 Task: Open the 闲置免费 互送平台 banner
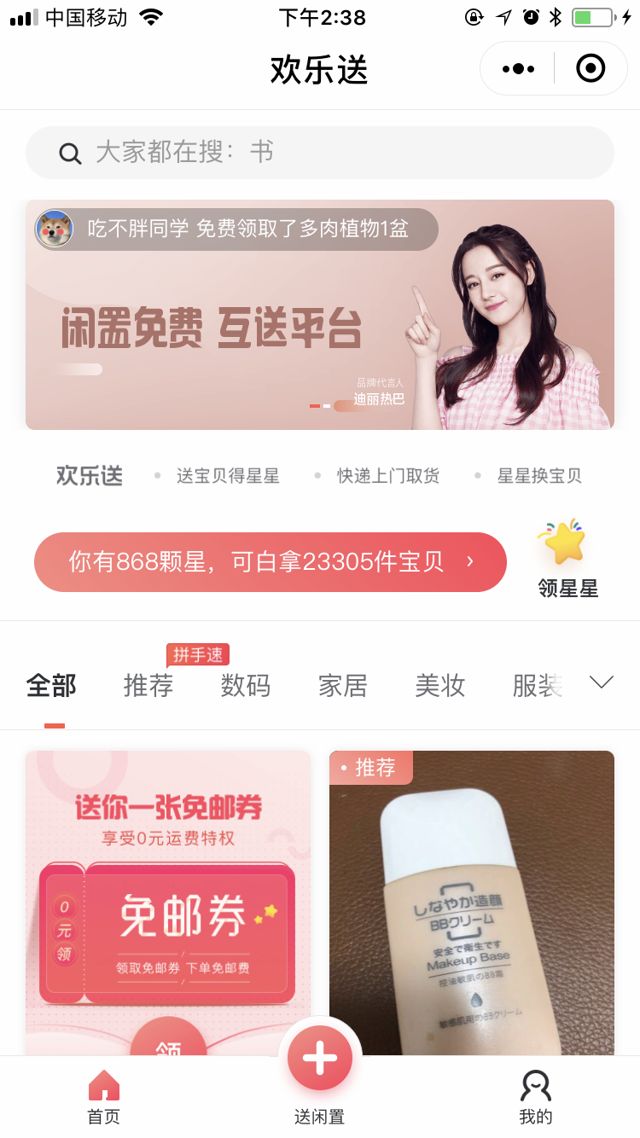coord(320,314)
